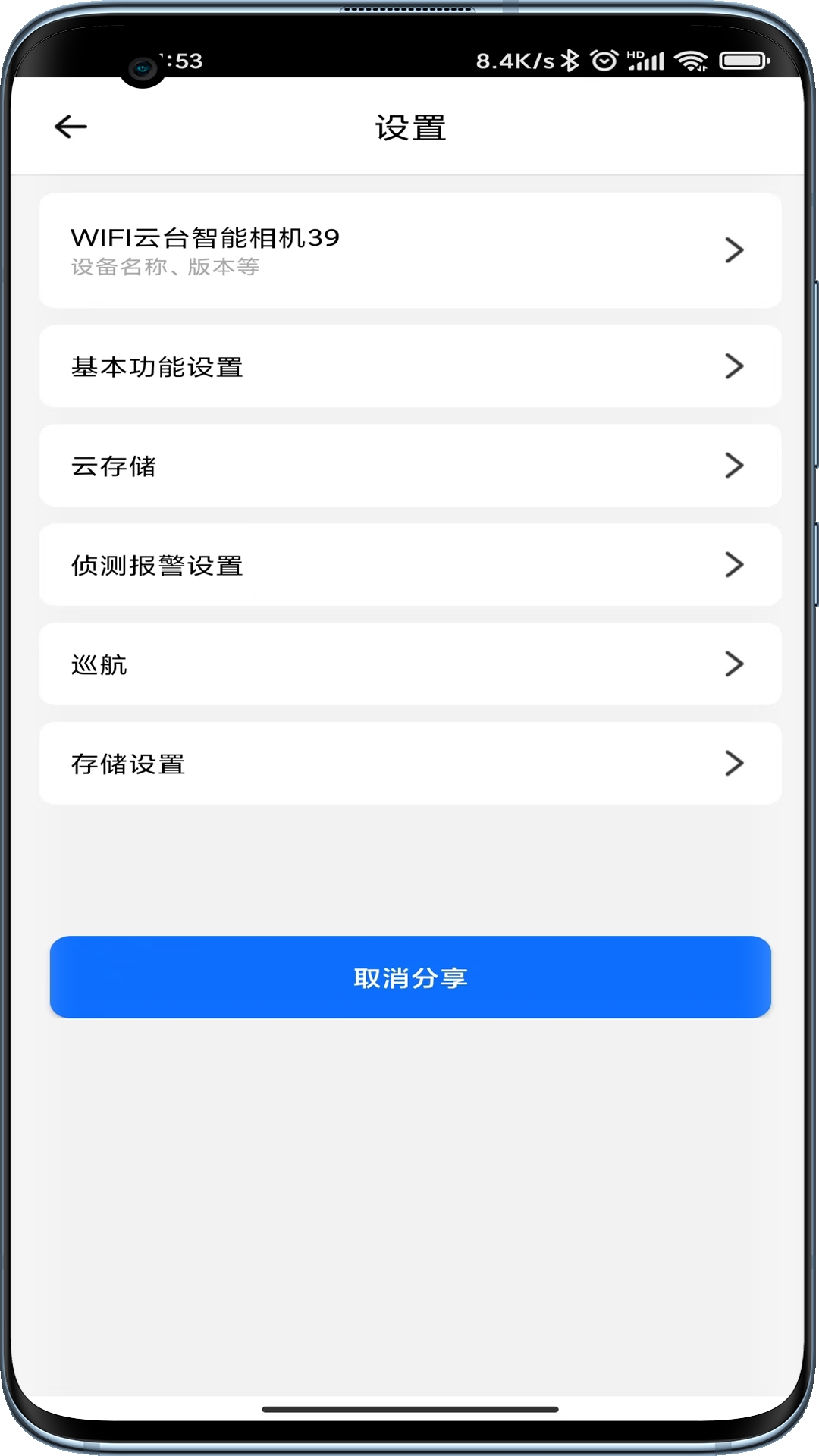This screenshot has width=819, height=1456.
Task: Open 侦测报警设置
Action: (x=410, y=565)
